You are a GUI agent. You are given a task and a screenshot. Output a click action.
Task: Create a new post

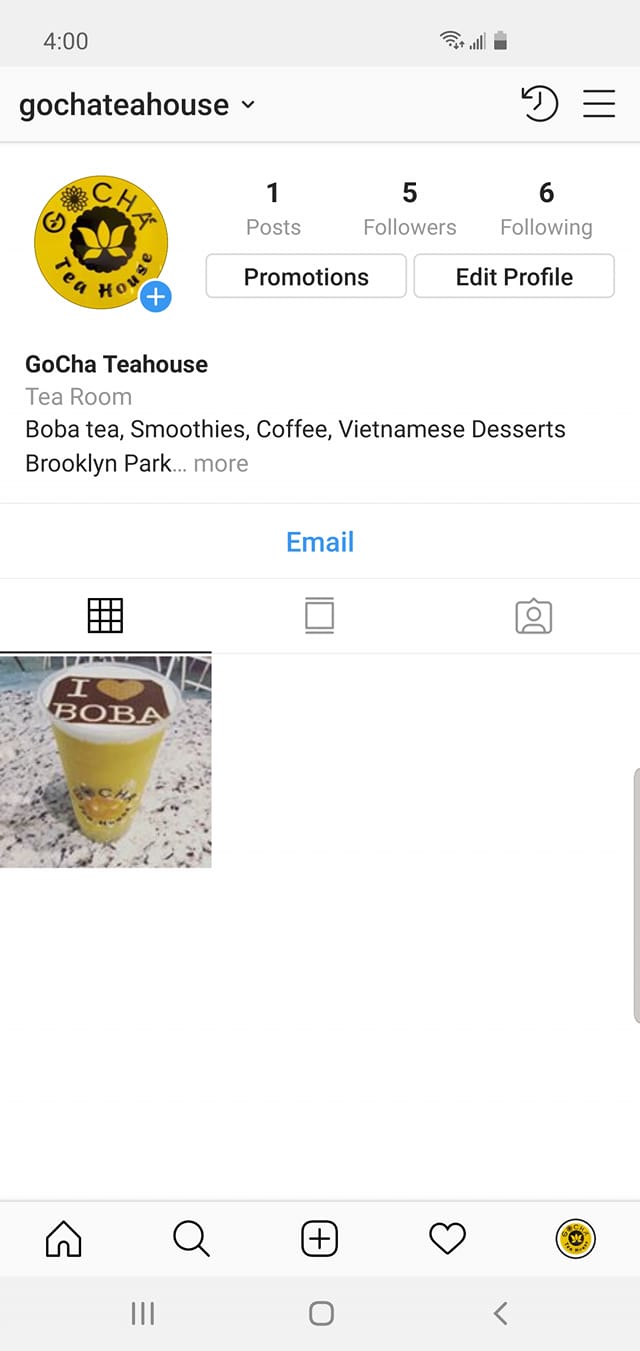[x=319, y=1240]
